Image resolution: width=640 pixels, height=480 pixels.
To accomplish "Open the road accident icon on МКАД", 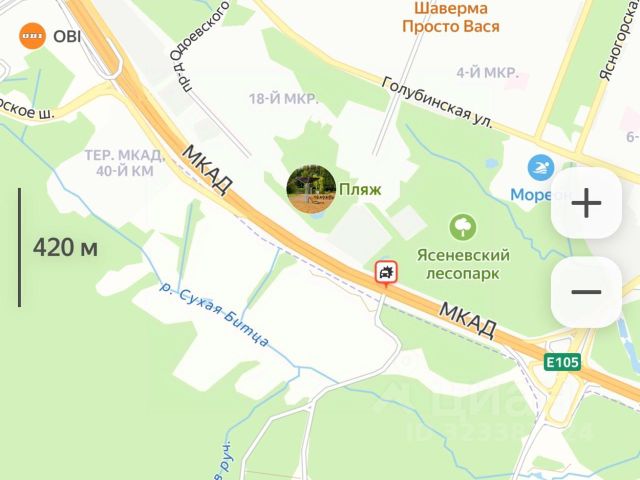I will 387,271.
